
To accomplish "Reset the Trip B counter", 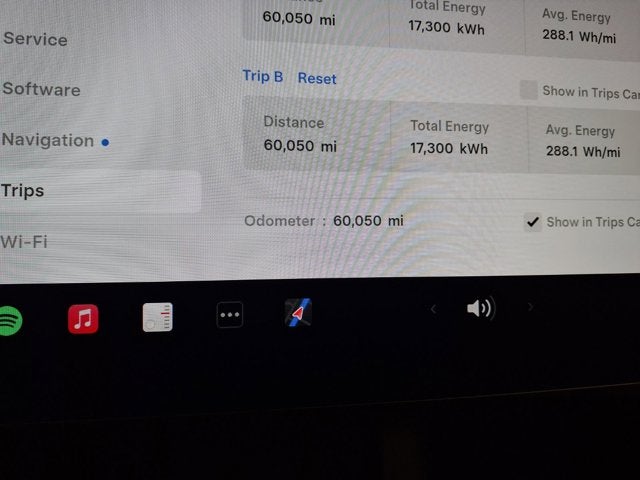I will click(317, 78).
